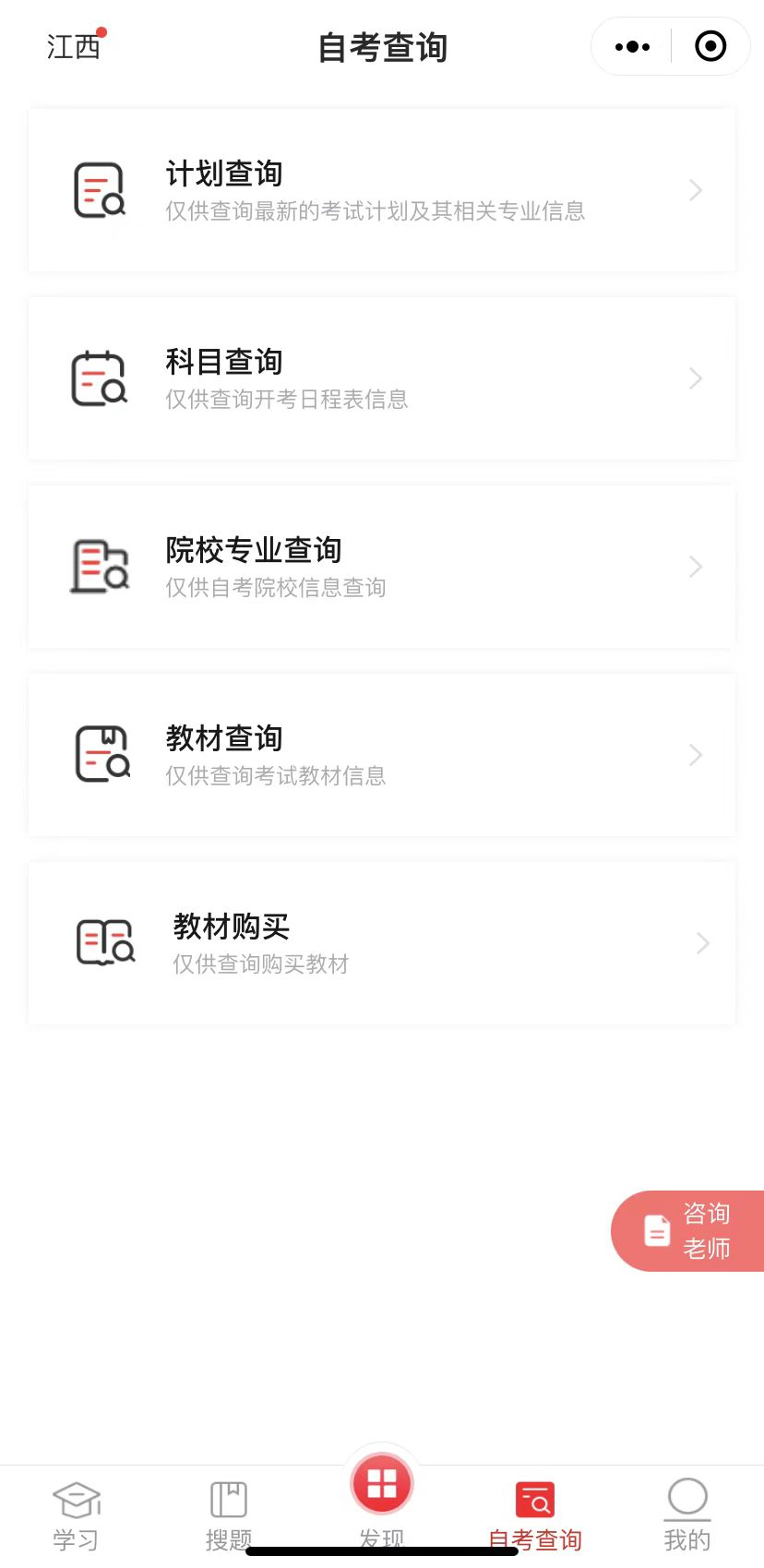Switch to the 学习 tab
Screen dimensions: 764x1568
(76, 1514)
